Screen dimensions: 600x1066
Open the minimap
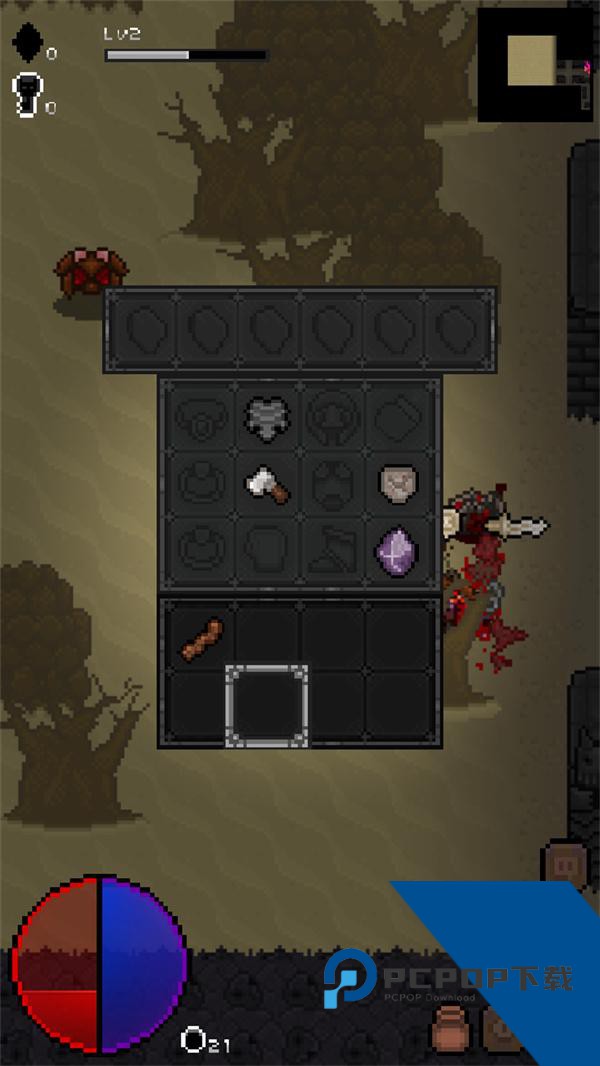point(537,64)
